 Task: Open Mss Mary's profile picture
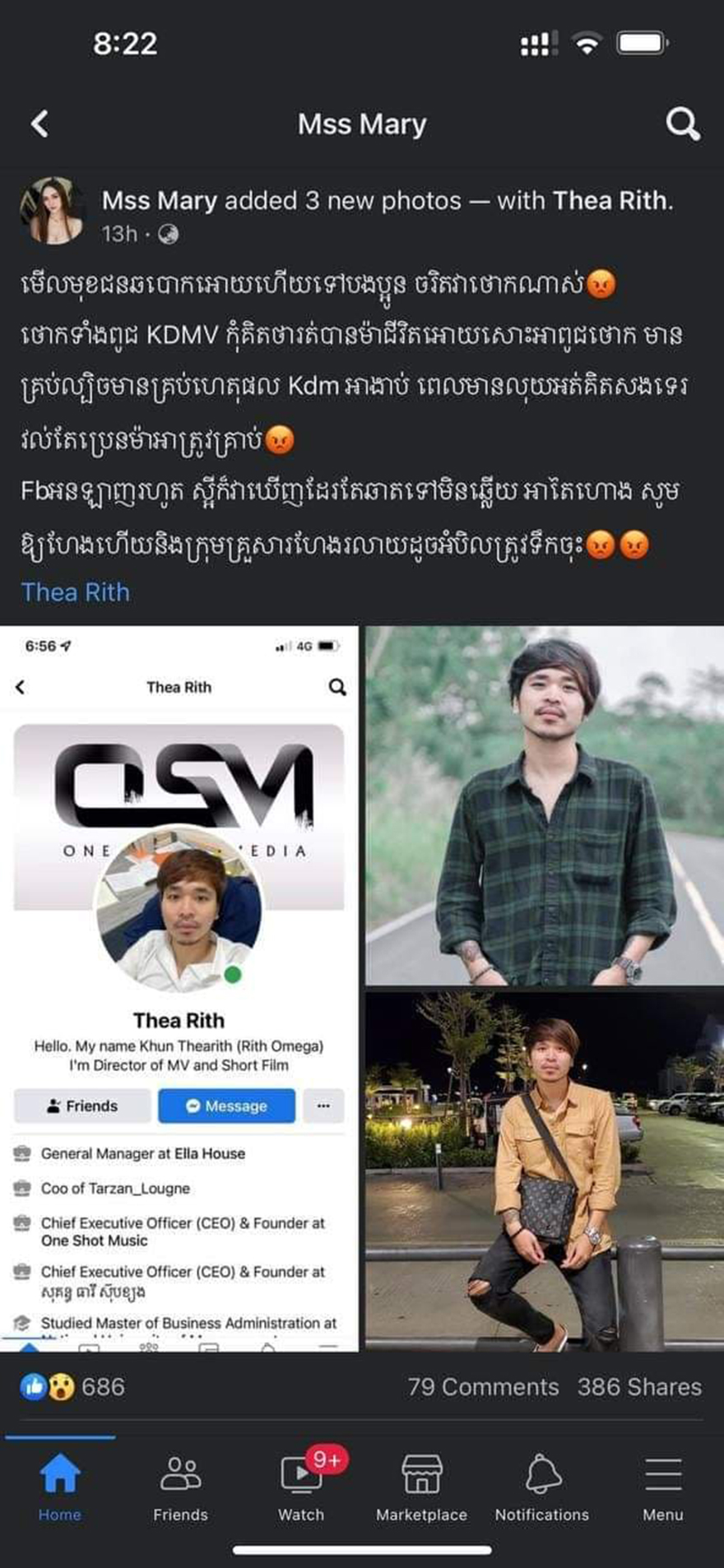pyautogui.click(x=53, y=211)
